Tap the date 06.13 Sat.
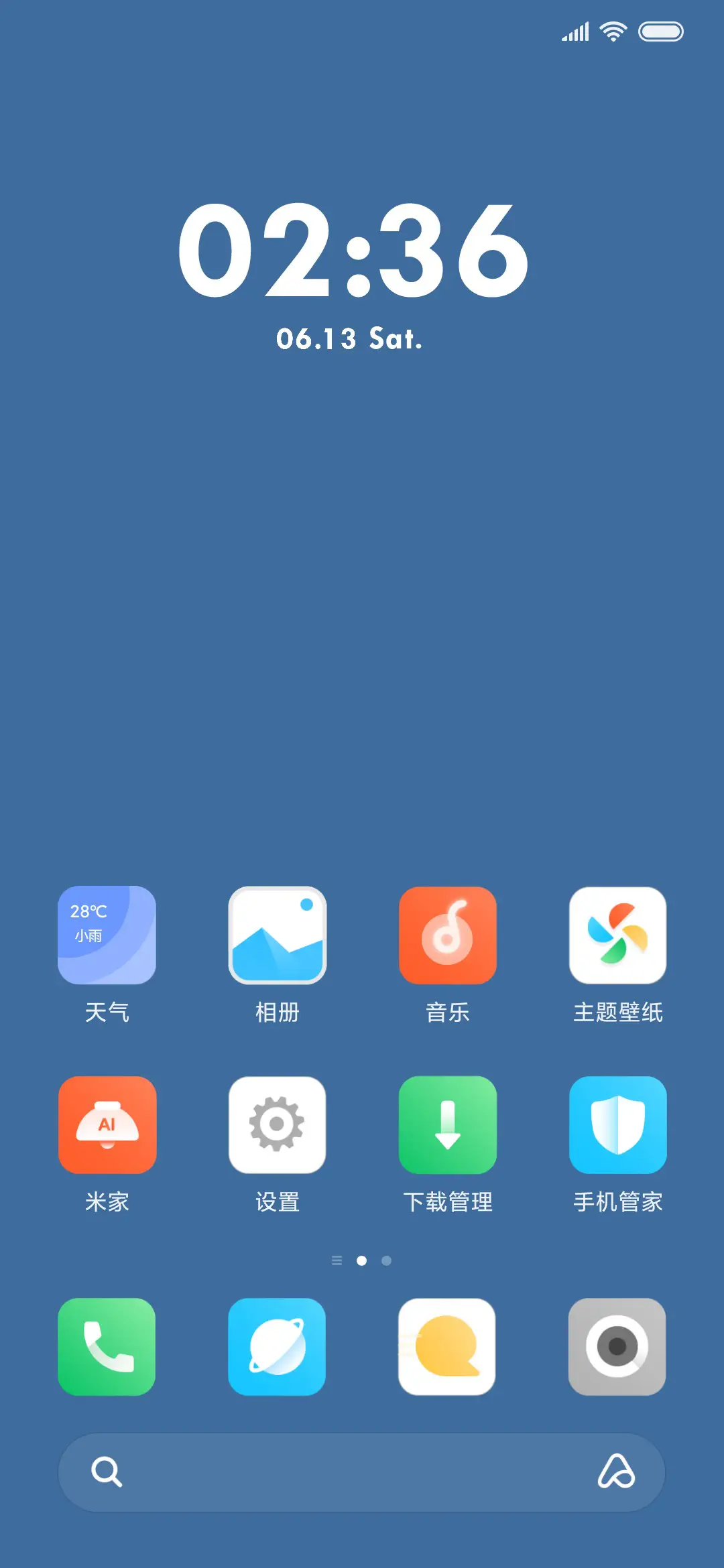The height and width of the screenshot is (1568, 724). 351,338
